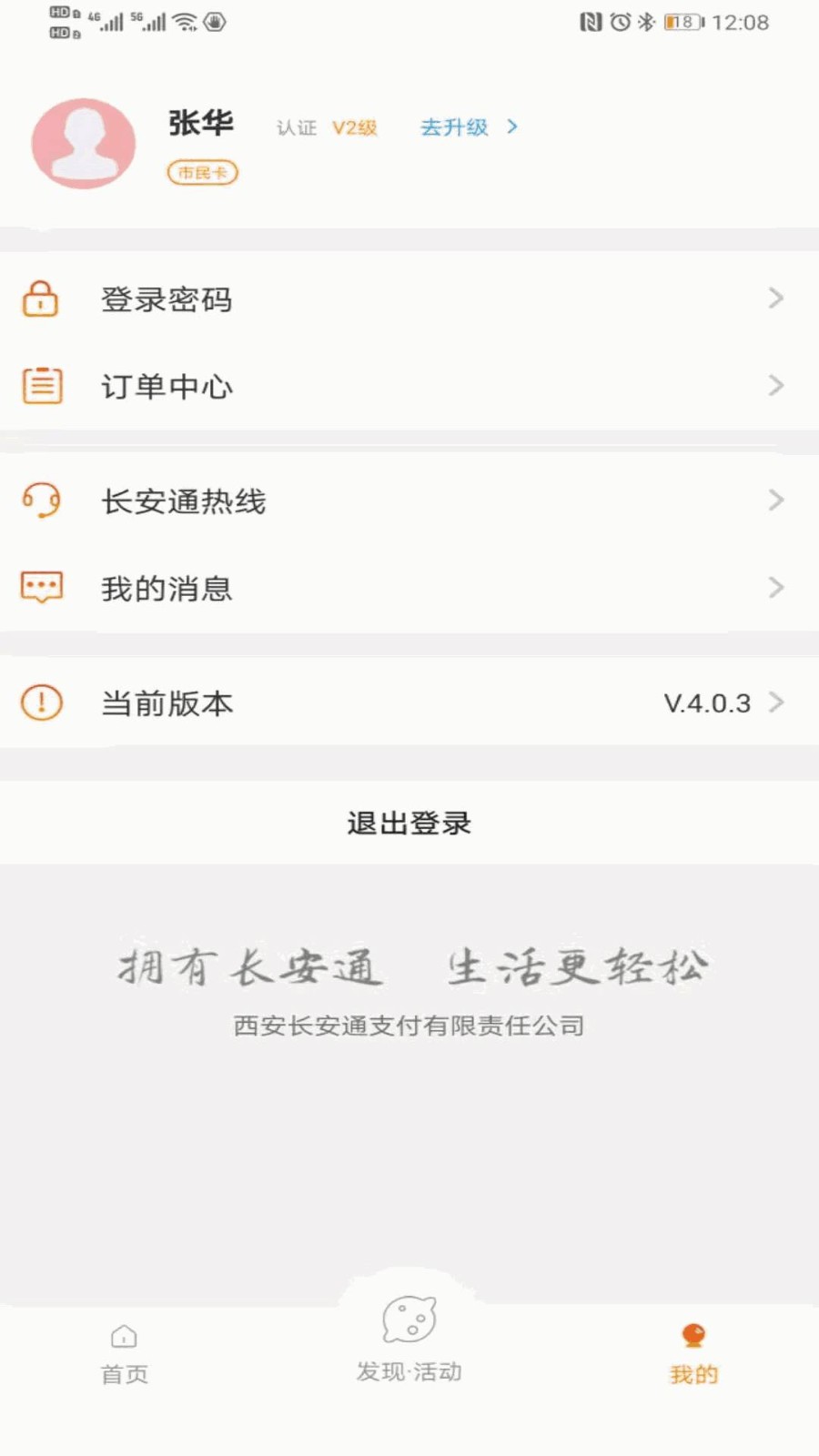
Task: Check 当前版本 V.4.0.3 row
Action: click(x=409, y=703)
